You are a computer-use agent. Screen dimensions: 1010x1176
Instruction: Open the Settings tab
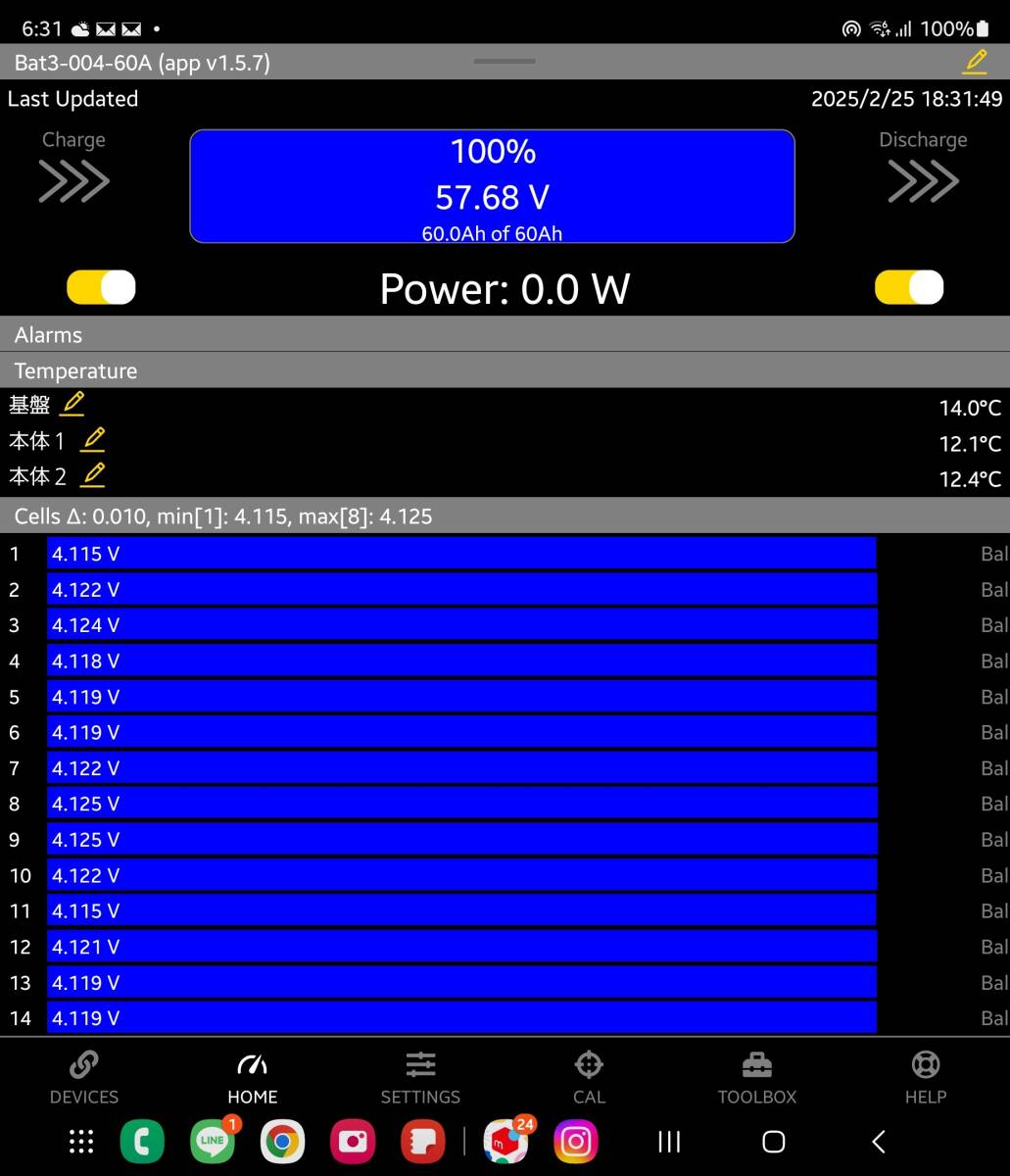tap(420, 1078)
